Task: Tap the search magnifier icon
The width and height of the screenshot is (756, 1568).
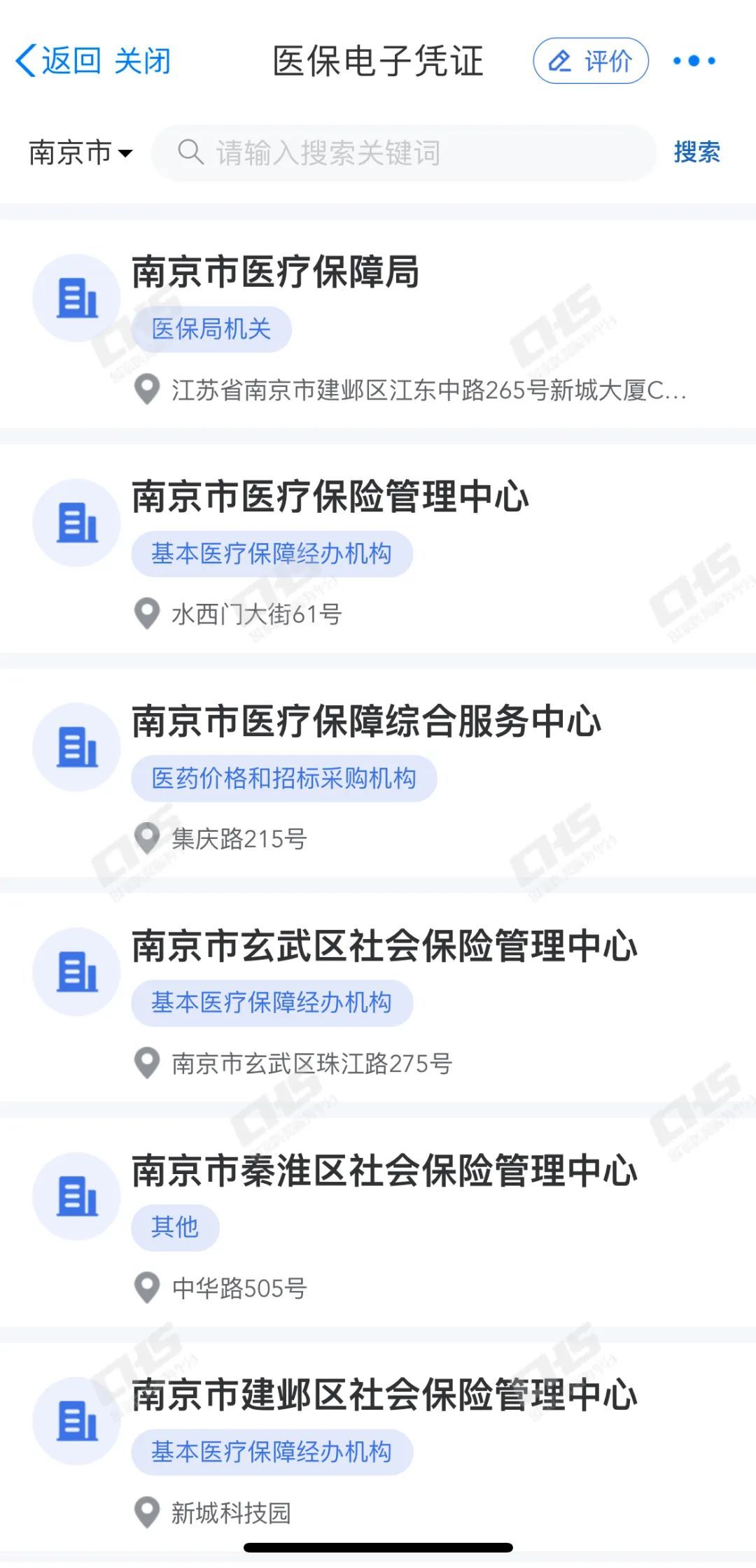Action: click(x=190, y=153)
